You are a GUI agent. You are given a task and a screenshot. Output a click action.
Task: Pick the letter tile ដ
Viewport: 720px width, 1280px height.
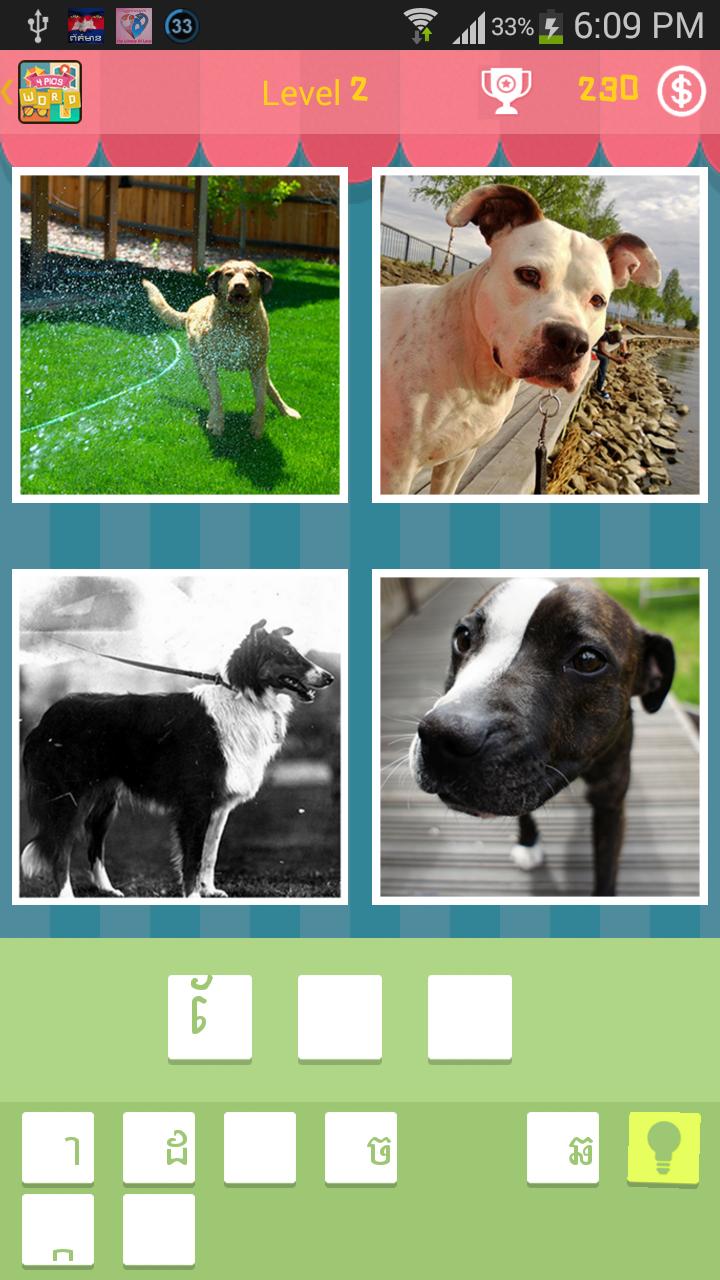pos(159,1148)
